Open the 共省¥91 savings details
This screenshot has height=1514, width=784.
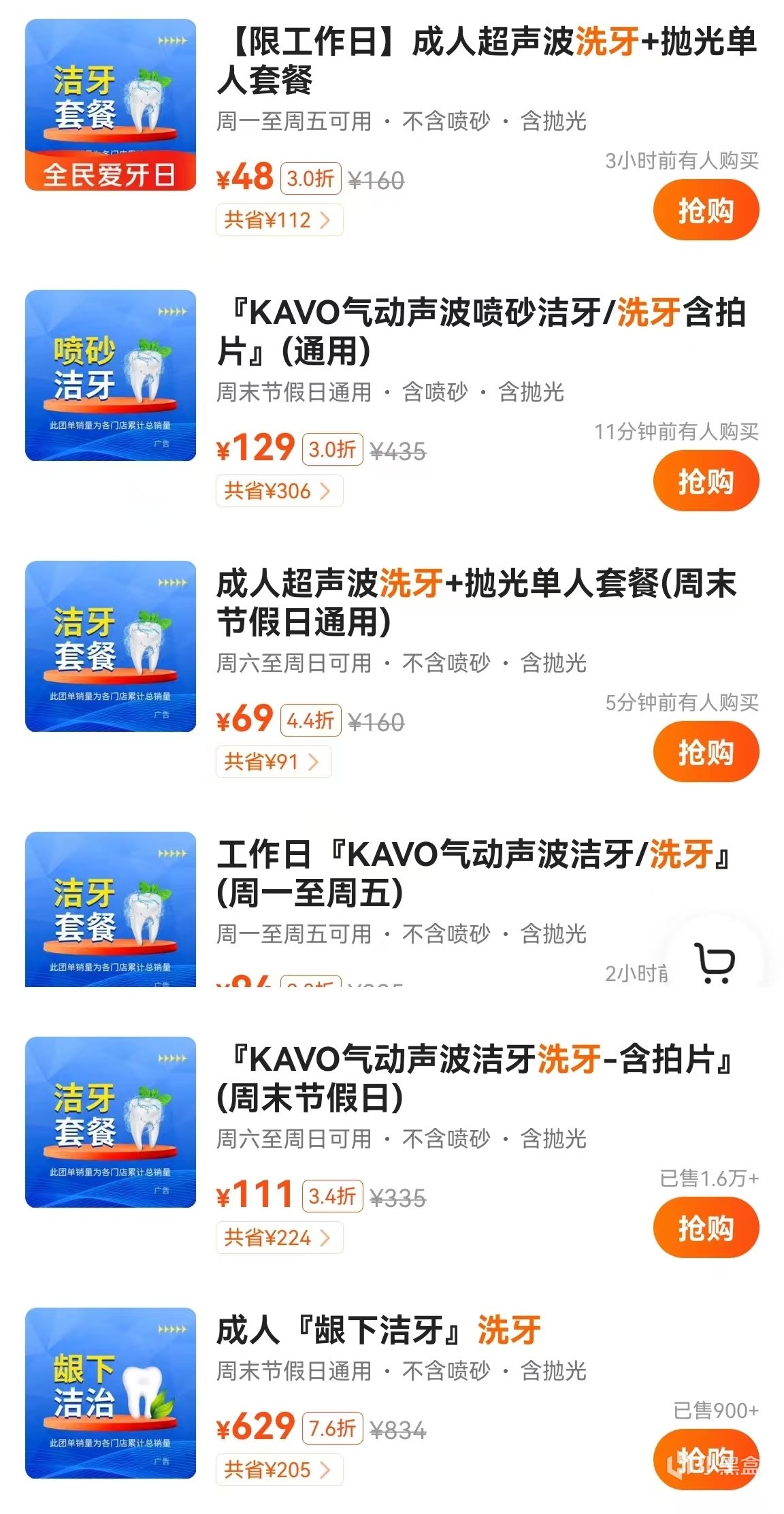tap(274, 762)
